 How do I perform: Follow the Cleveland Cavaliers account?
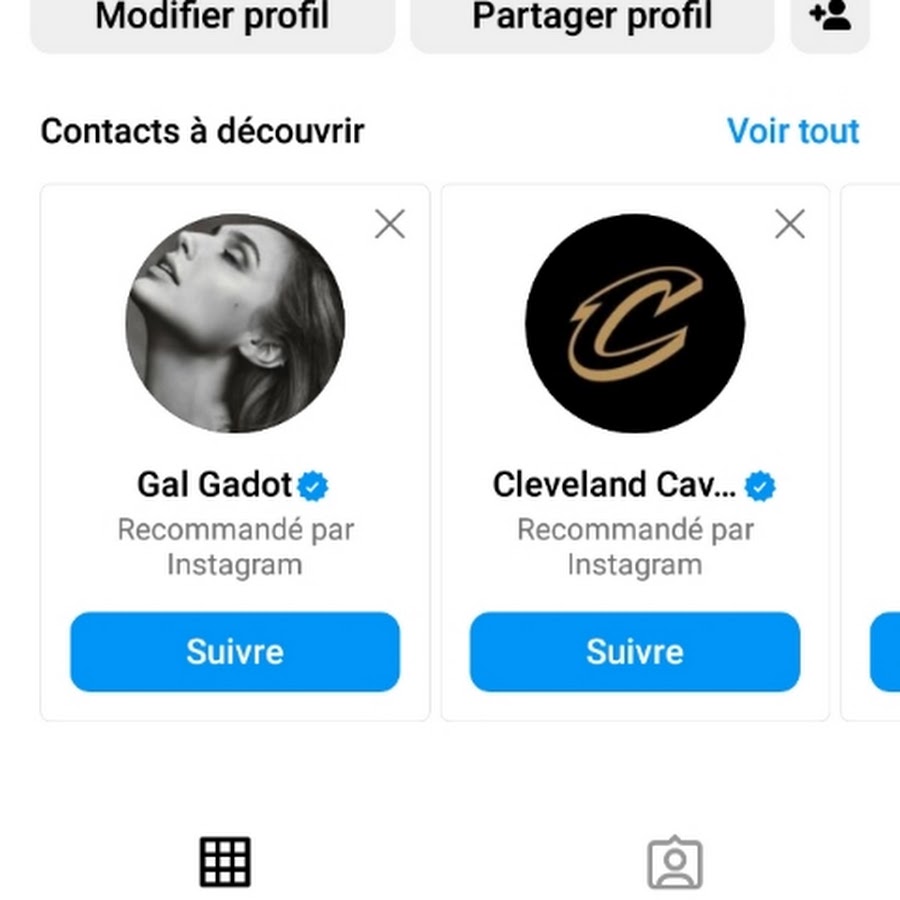[635, 652]
